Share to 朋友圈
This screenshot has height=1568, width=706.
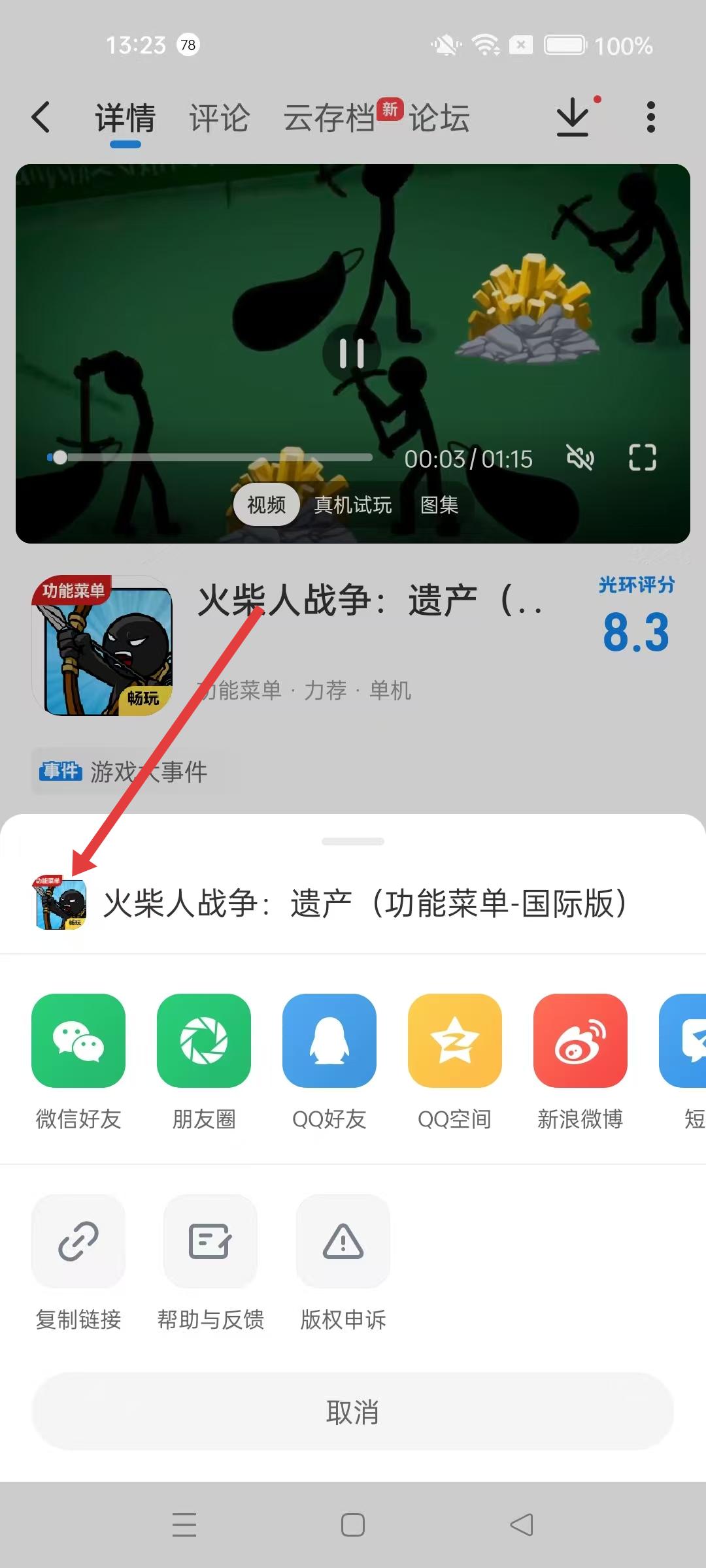(x=204, y=1041)
